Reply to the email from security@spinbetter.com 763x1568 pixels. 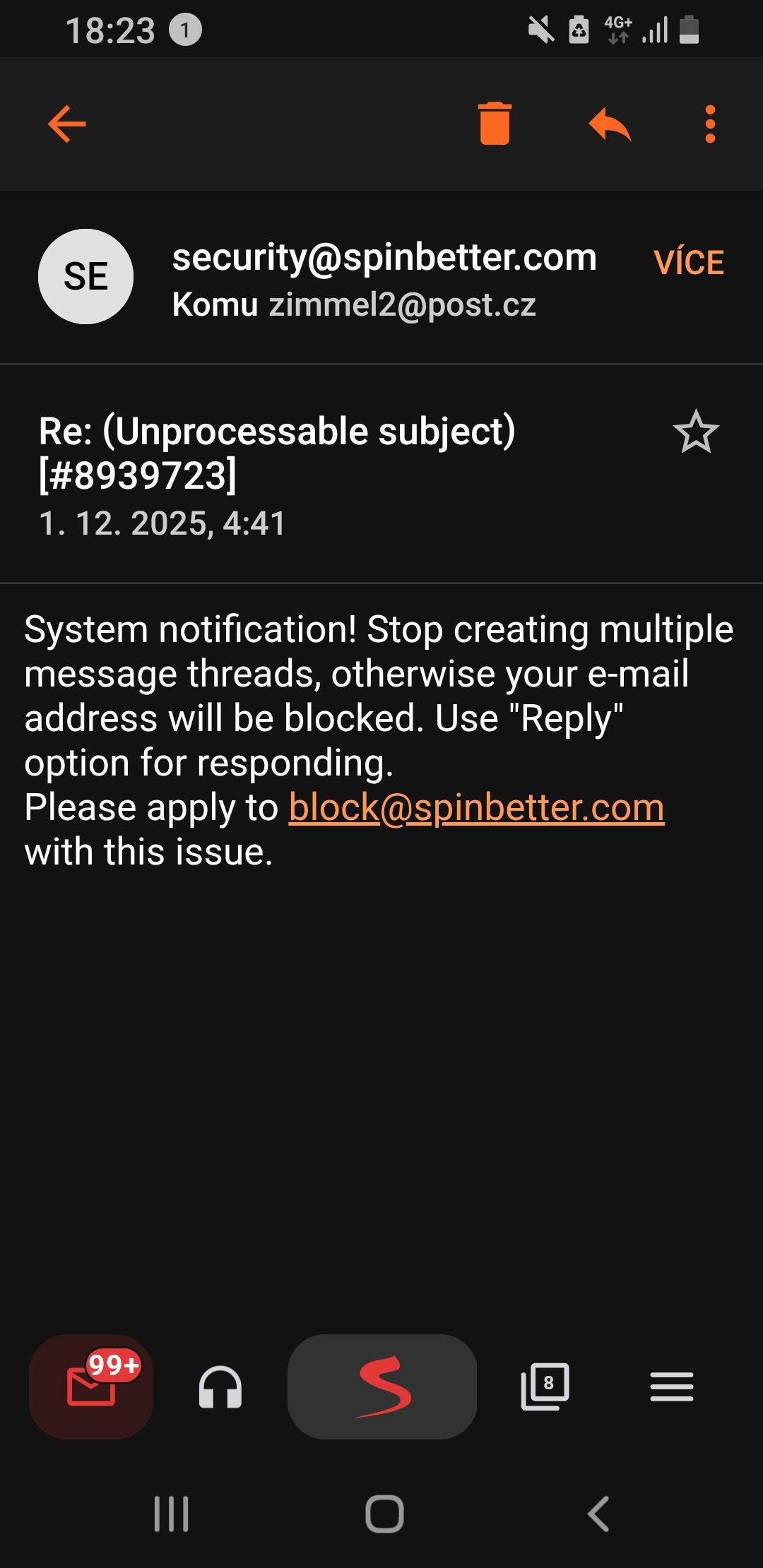point(610,124)
